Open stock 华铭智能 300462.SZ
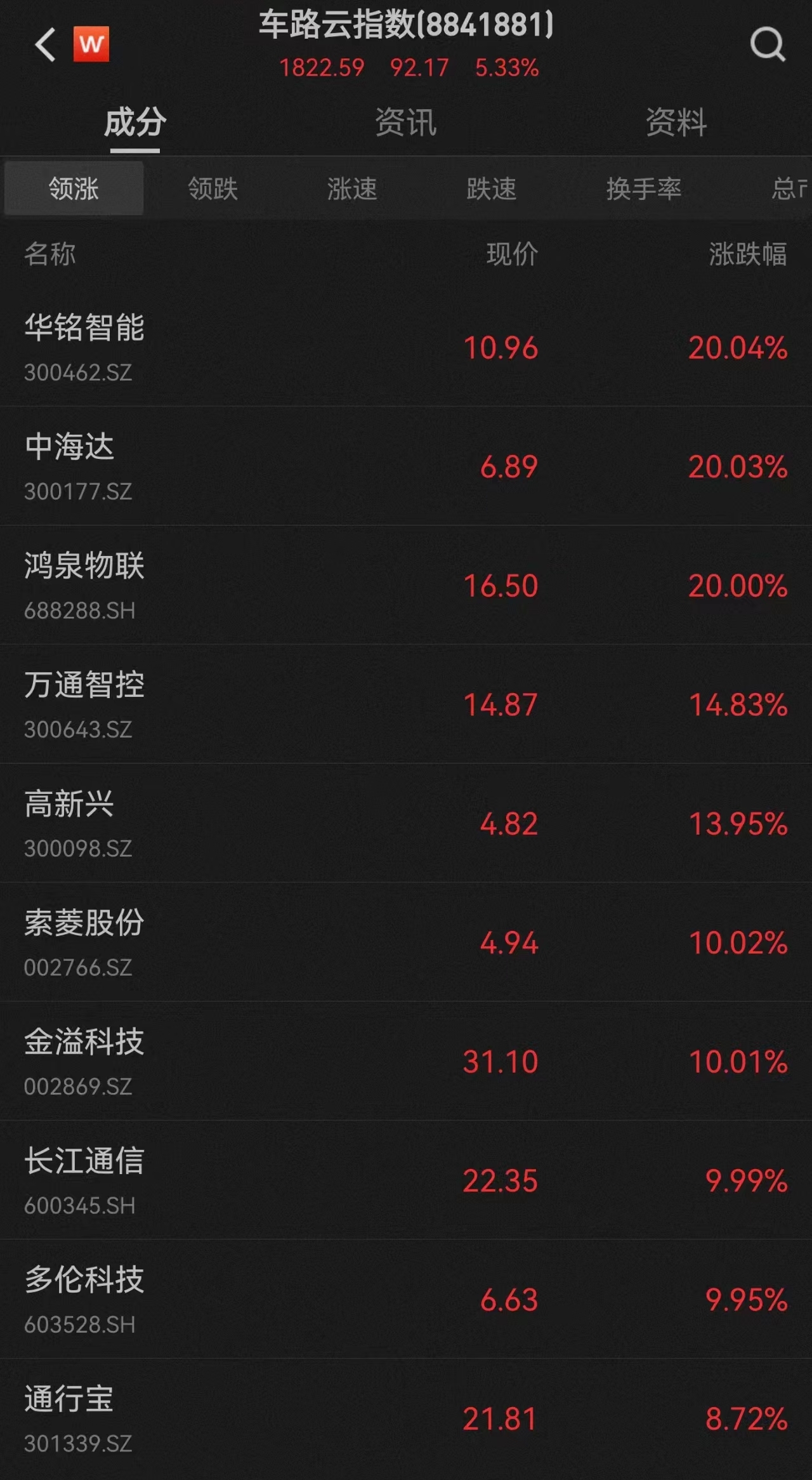Screen dimensions: 812x1480 click(x=406, y=347)
